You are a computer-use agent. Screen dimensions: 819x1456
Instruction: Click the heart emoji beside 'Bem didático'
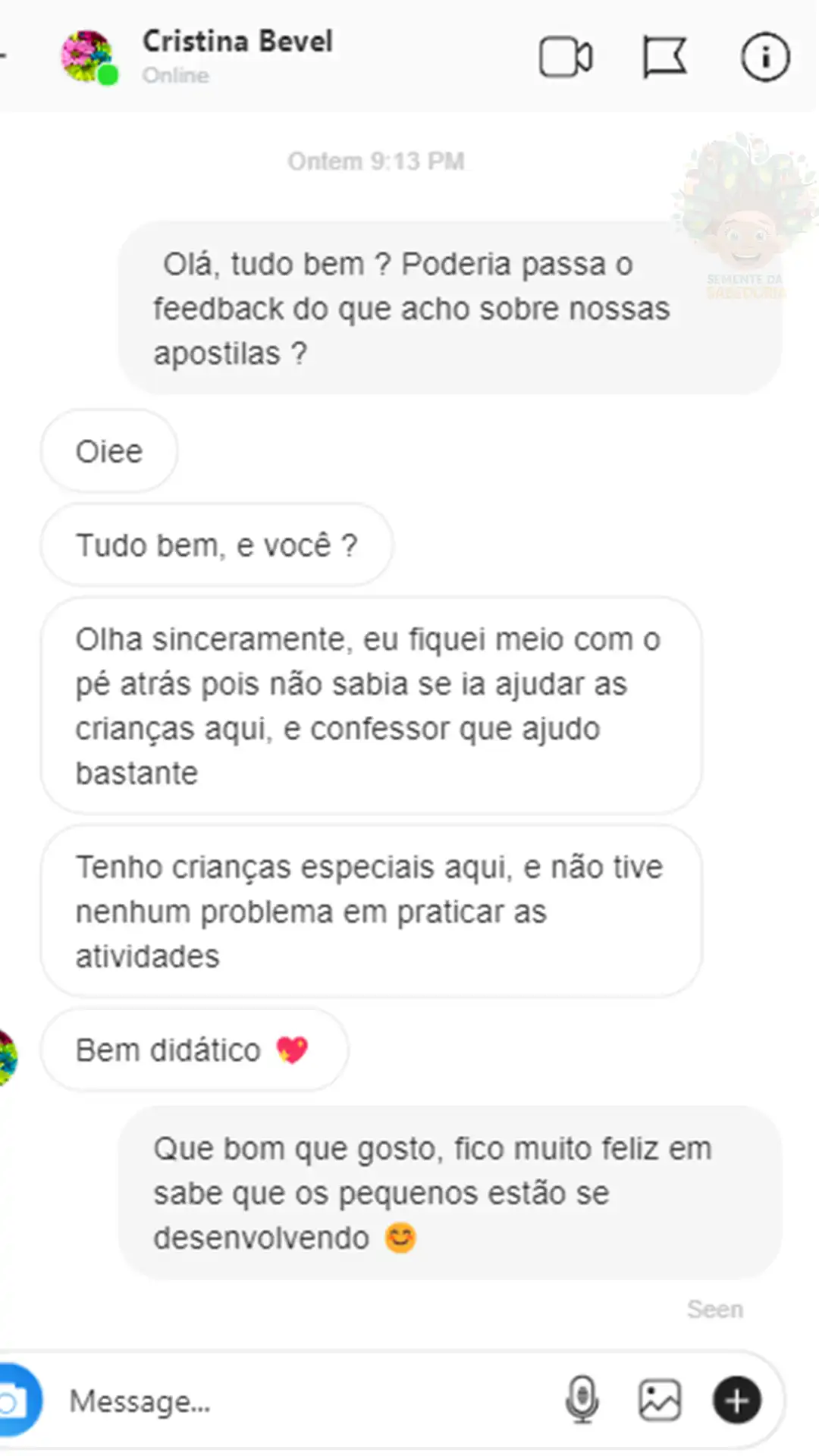[x=293, y=1050]
